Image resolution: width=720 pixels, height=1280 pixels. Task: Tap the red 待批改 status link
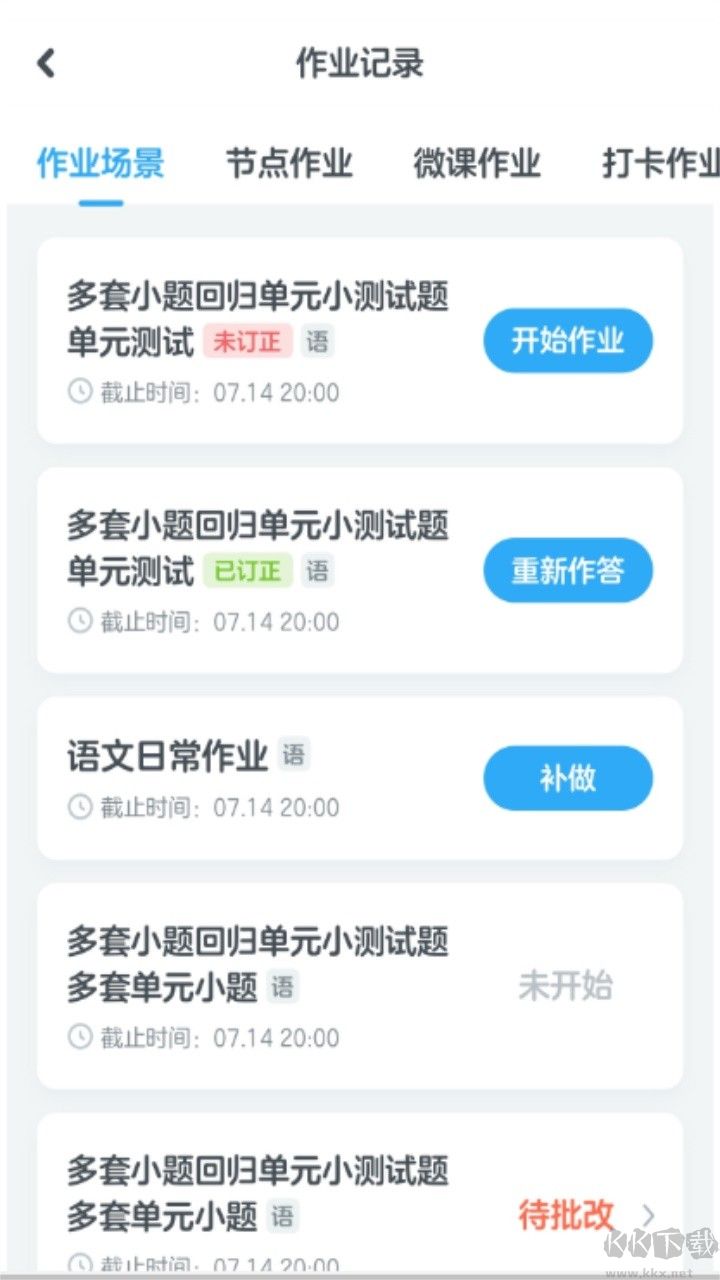click(566, 1213)
